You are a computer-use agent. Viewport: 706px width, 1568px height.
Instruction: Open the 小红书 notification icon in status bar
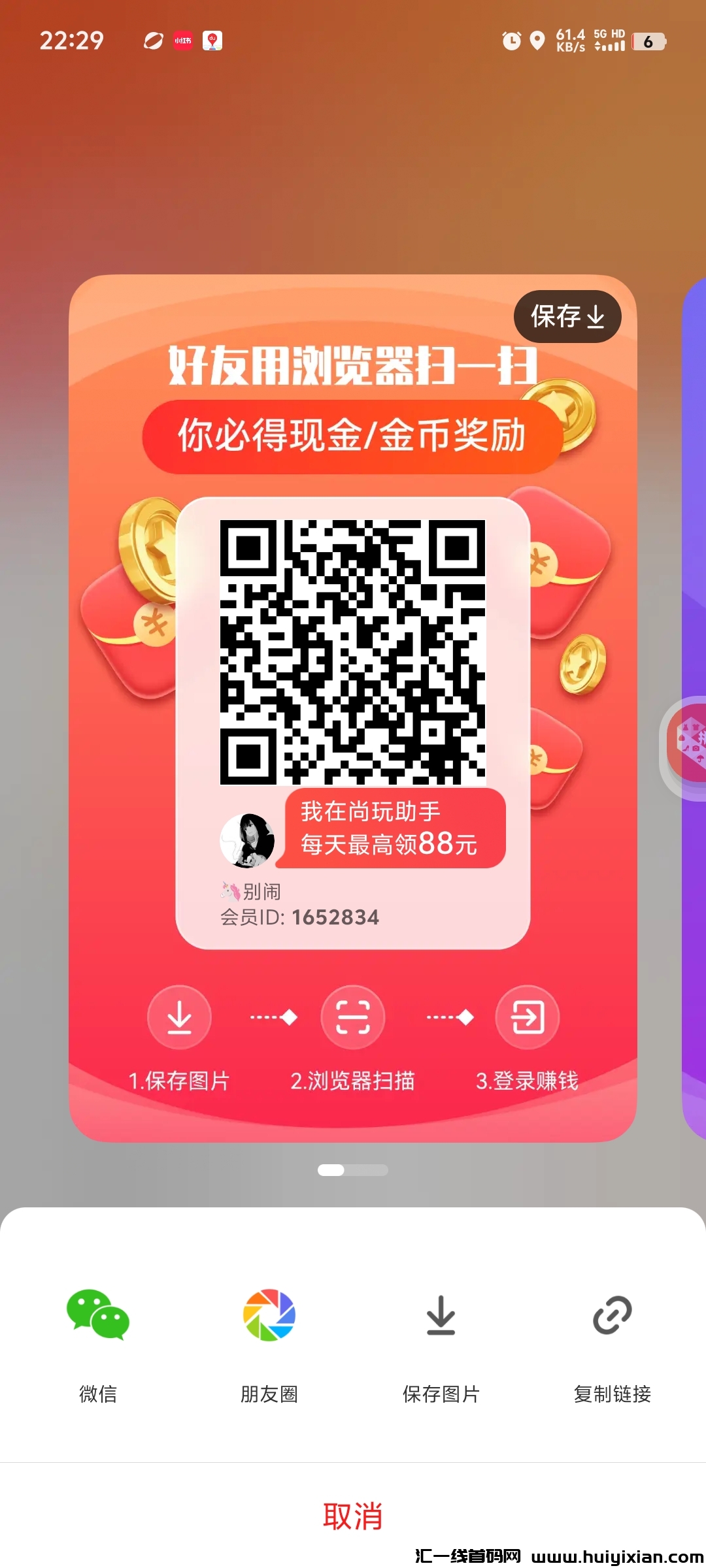(181, 41)
